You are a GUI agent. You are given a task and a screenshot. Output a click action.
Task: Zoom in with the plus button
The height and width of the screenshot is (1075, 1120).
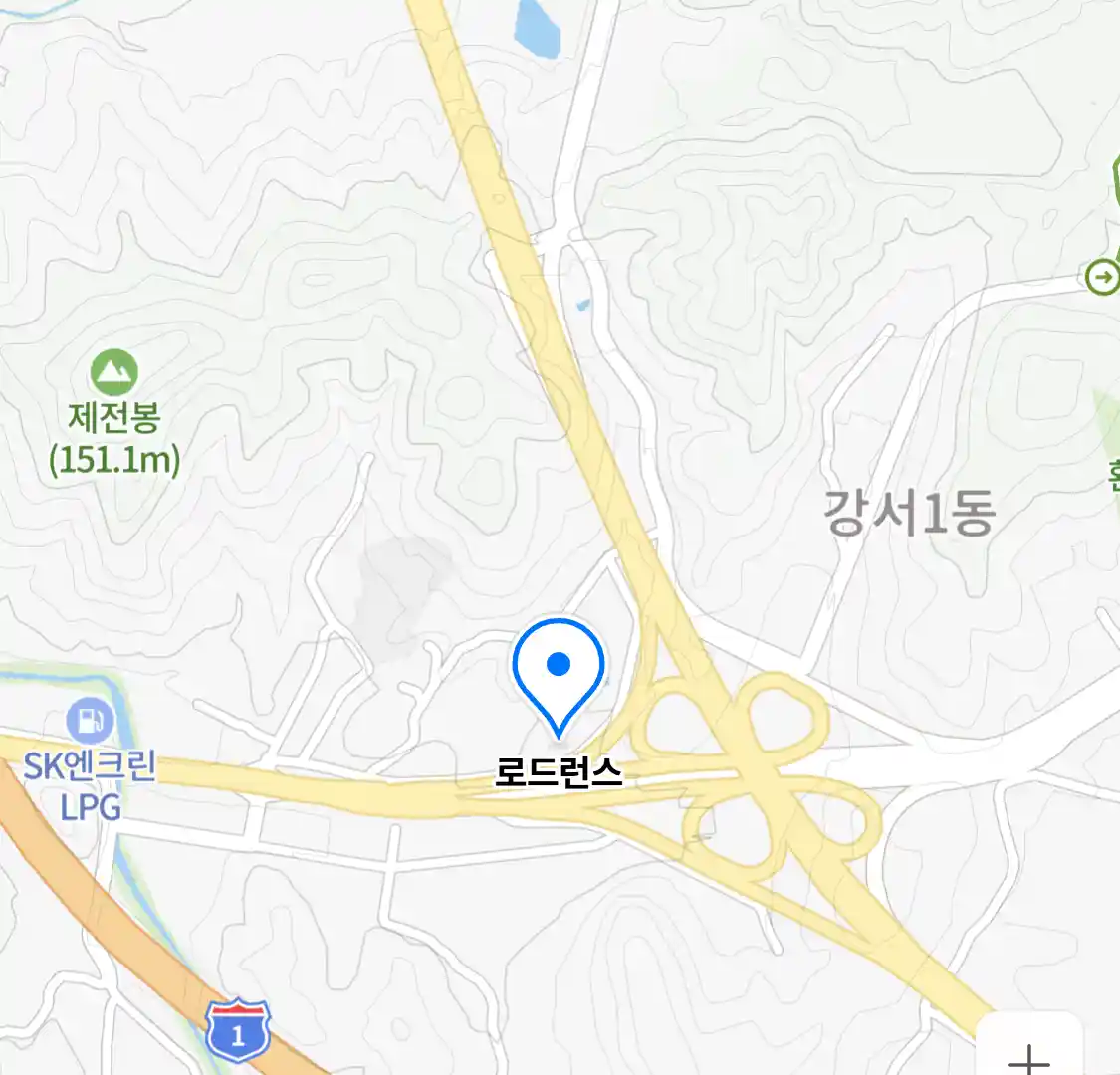point(1029,1055)
